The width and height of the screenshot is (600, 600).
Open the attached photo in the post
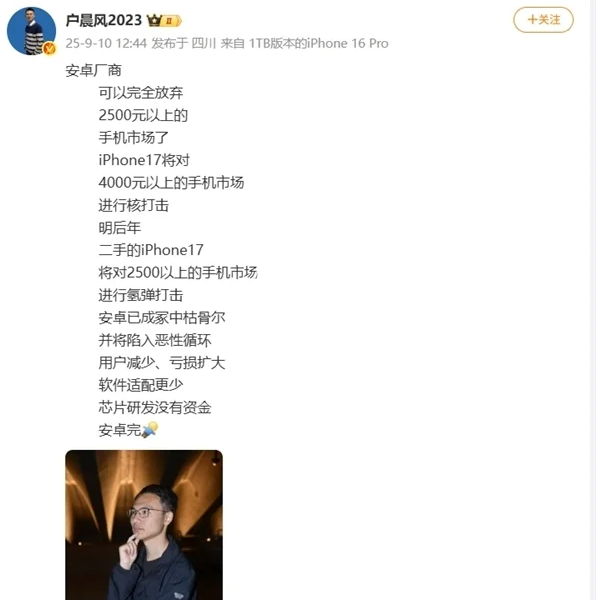coord(143,523)
